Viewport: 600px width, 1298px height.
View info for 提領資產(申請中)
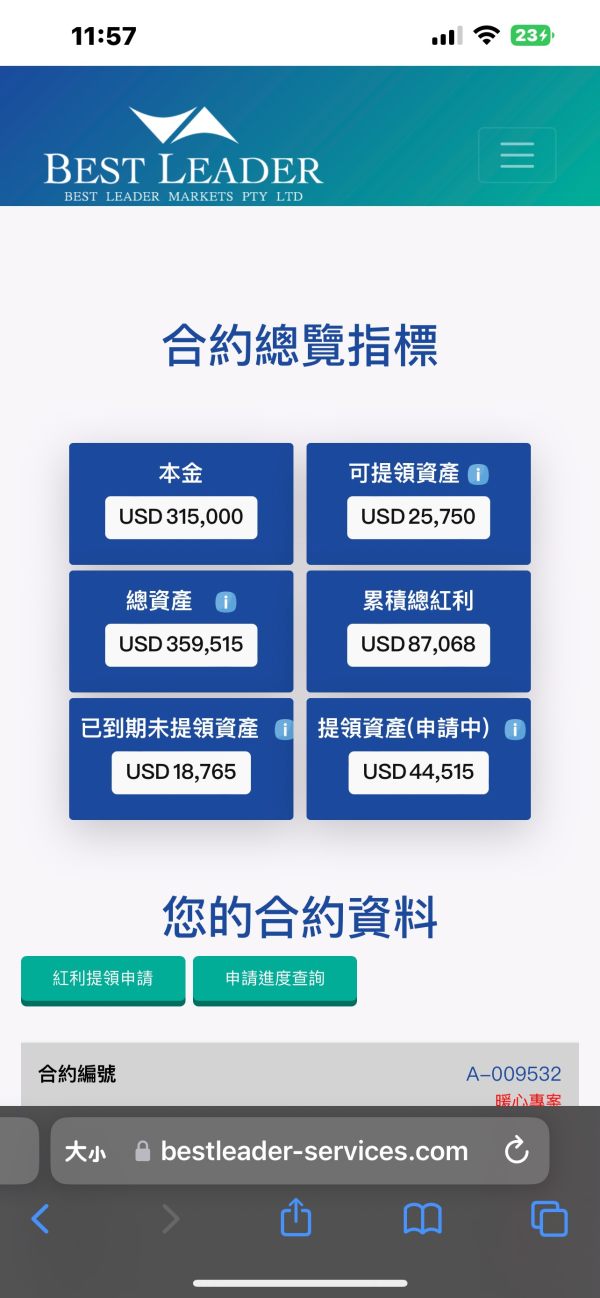pos(515,729)
